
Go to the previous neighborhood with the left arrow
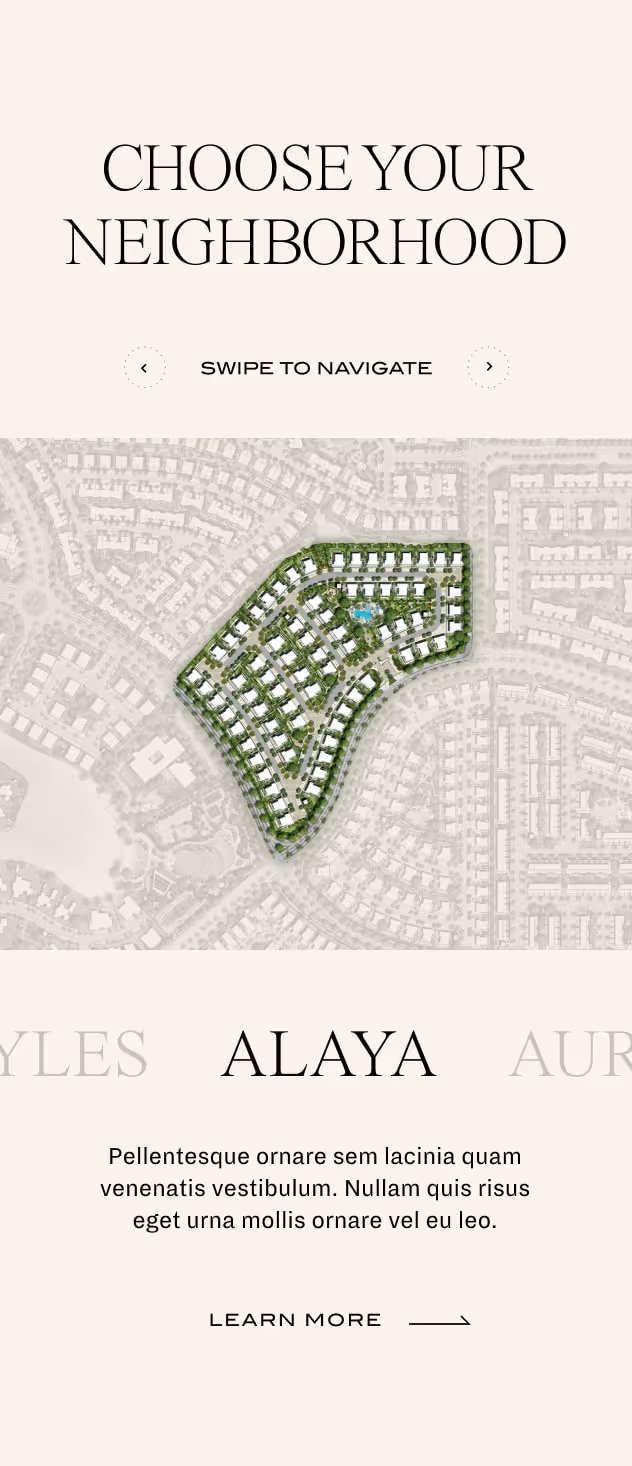tap(144, 368)
